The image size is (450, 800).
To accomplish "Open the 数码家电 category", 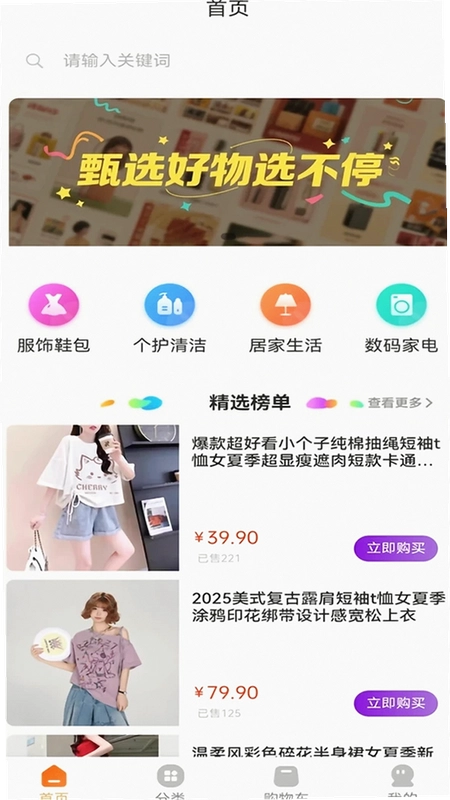I will point(401,319).
